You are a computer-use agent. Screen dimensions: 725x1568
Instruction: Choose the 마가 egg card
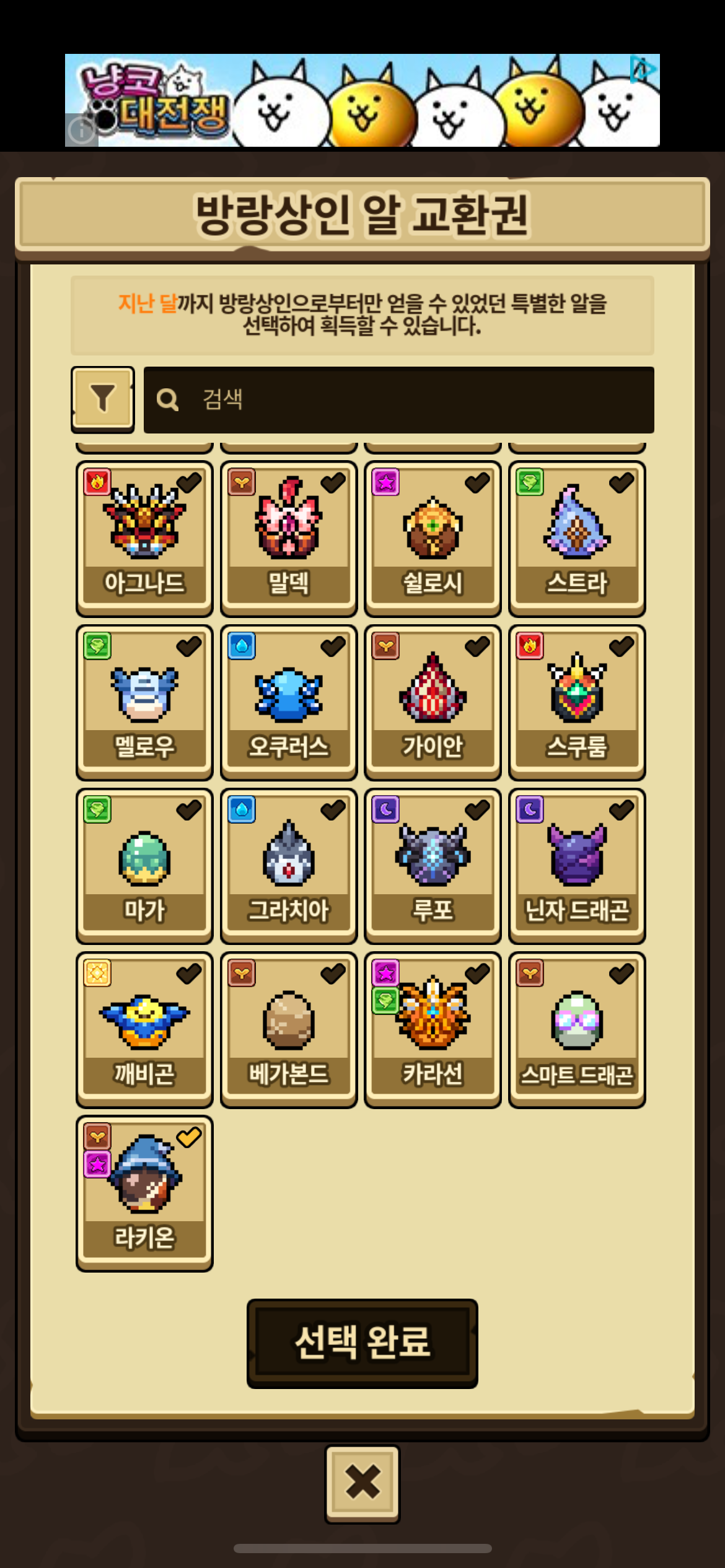click(x=144, y=866)
